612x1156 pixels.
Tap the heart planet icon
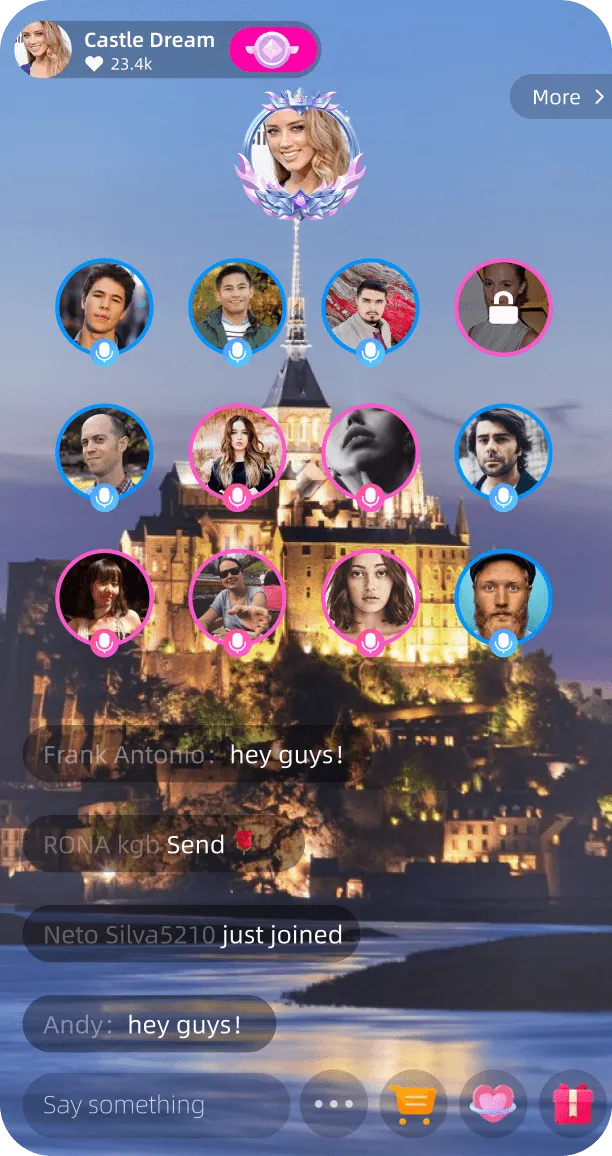coord(493,1104)
